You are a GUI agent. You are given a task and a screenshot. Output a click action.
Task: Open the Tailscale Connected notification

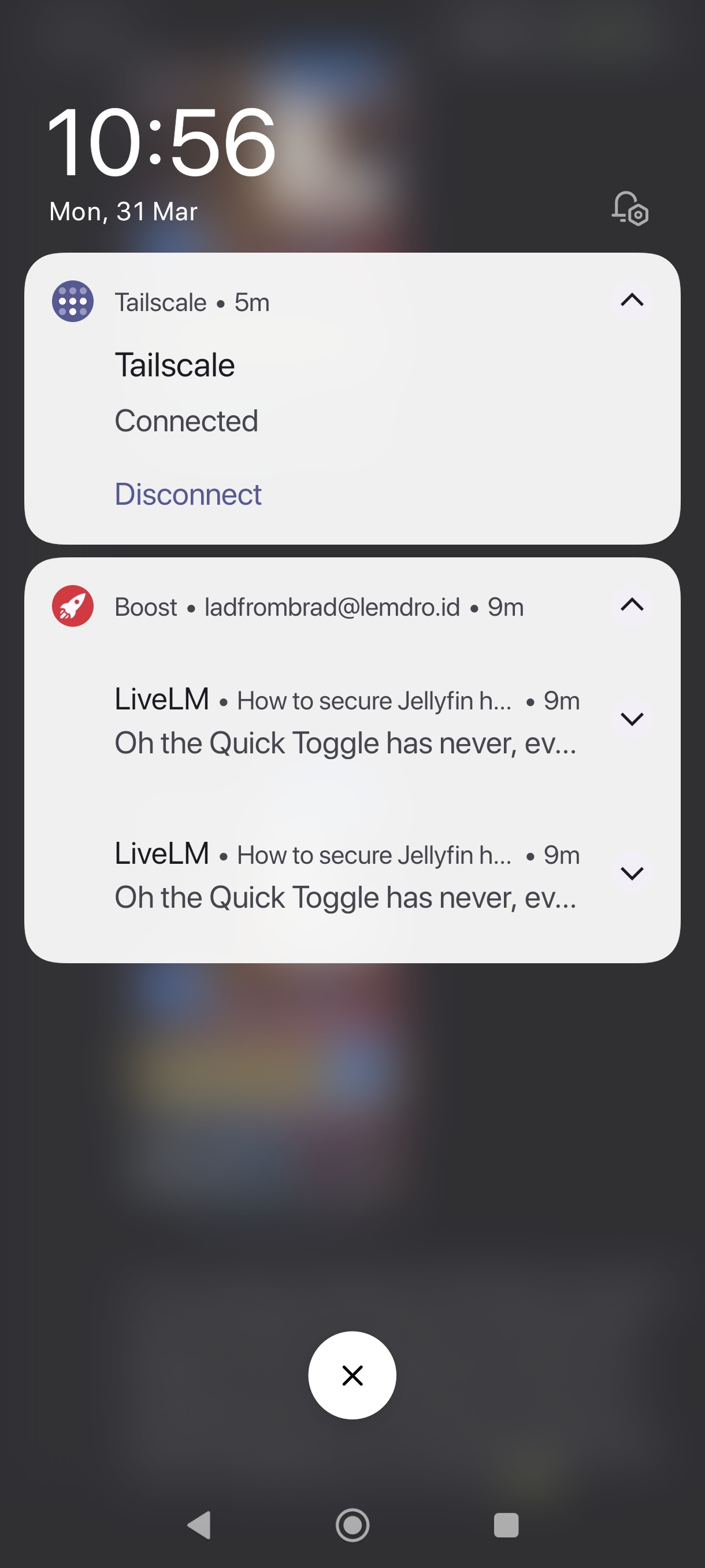304,393
